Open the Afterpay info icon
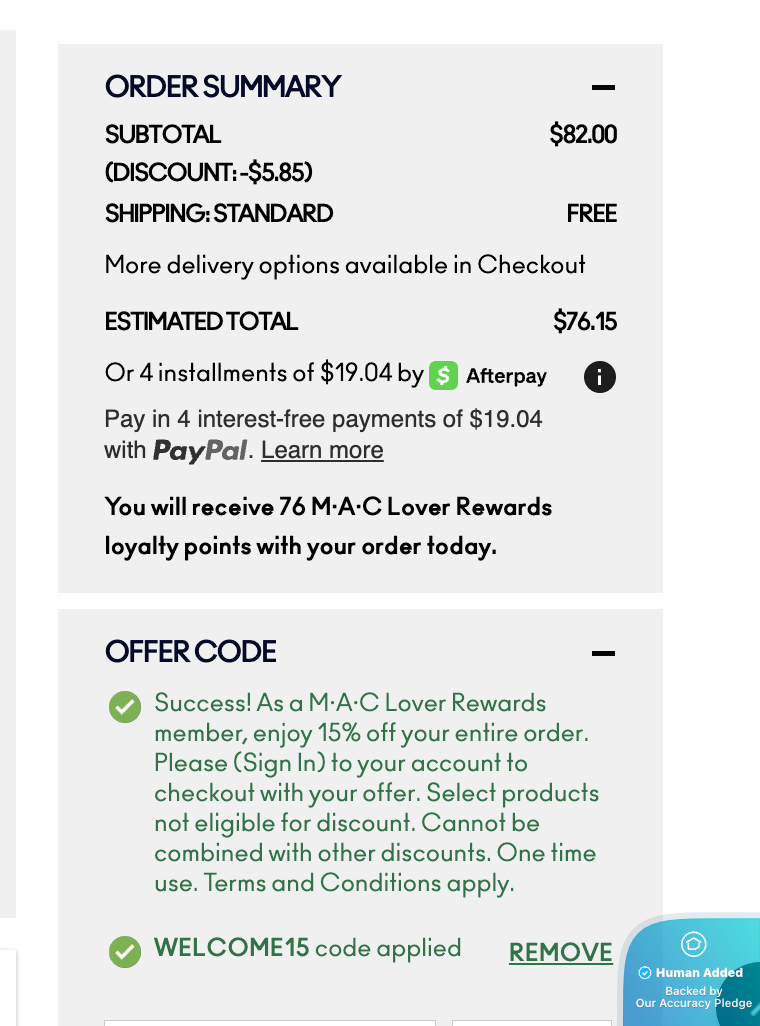The width and height of the screenshot is (760, 1026). pos(600,377)
